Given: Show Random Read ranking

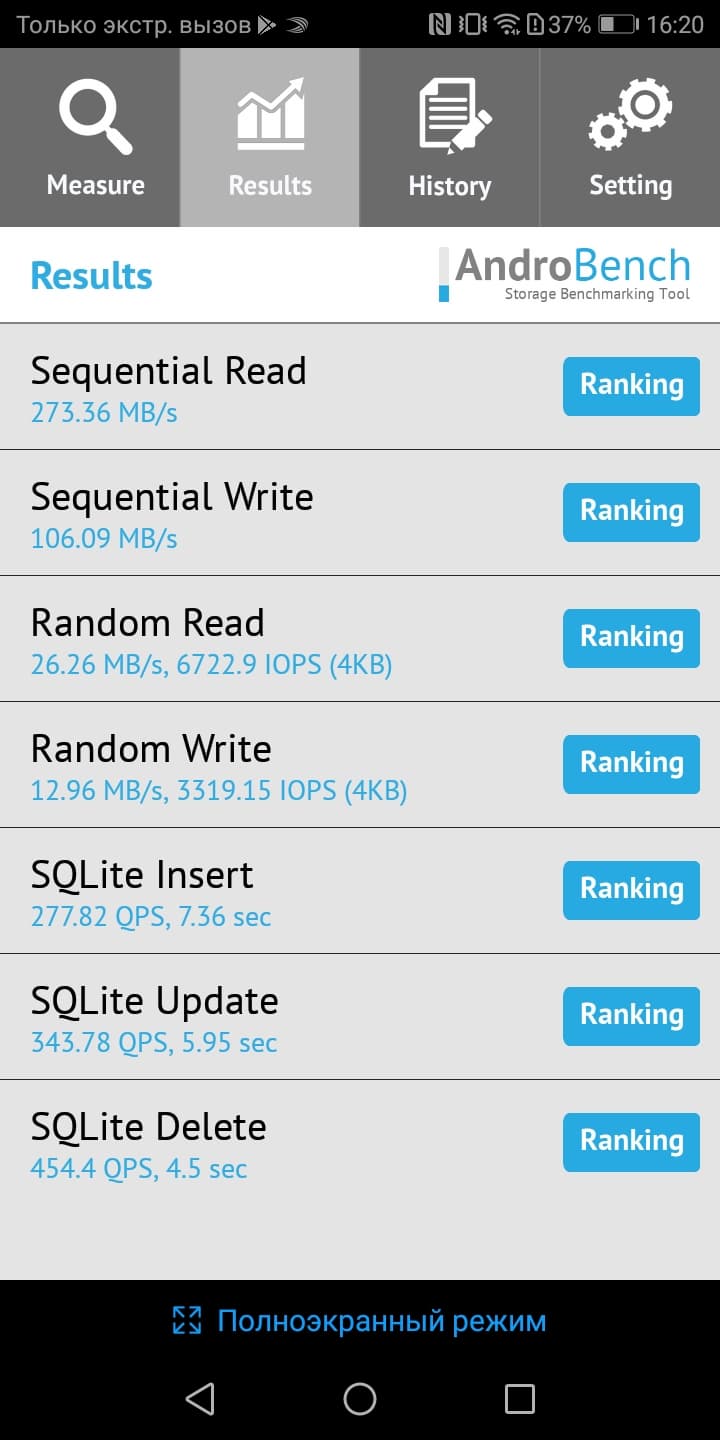Looking at the screenshot, I should coord(631,638).
